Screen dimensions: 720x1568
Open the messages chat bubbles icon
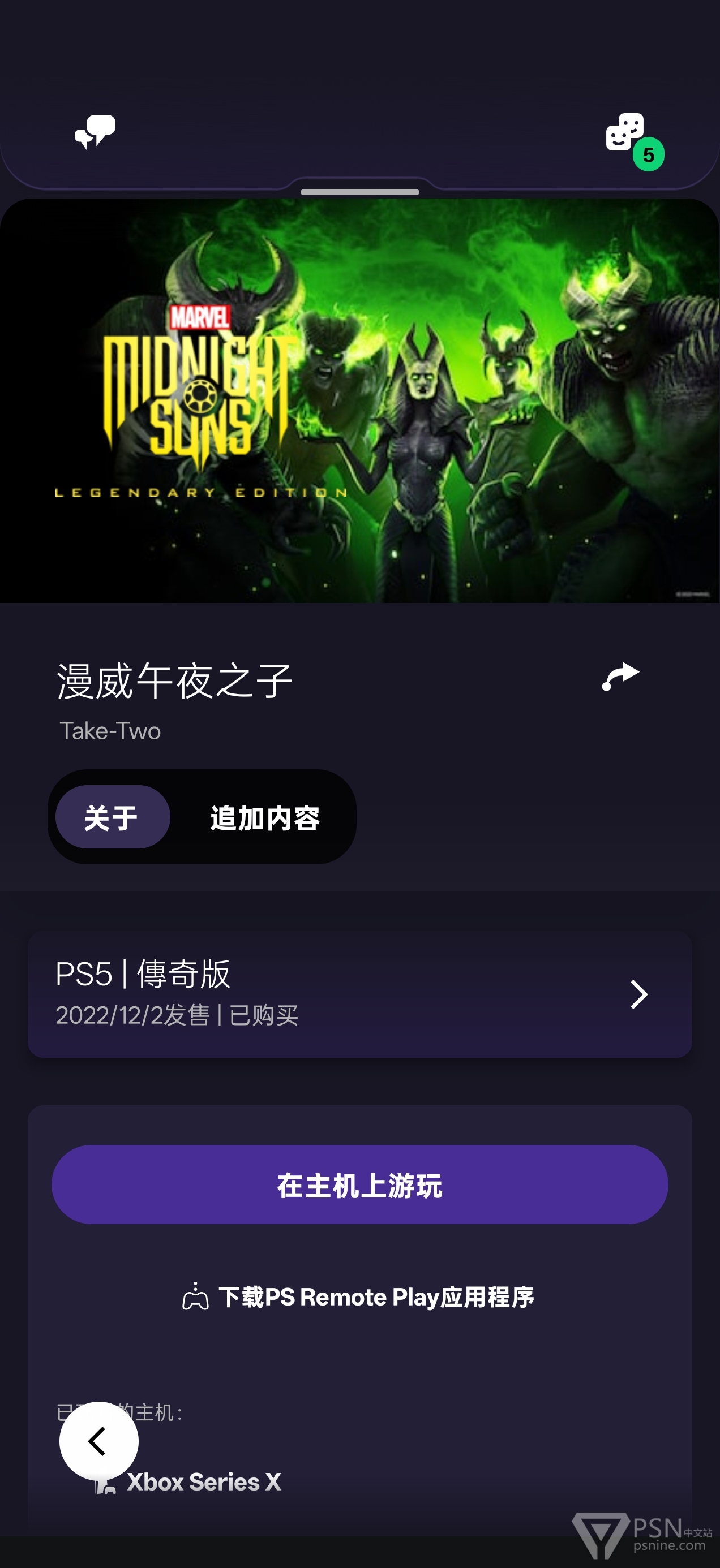point(95,131)
